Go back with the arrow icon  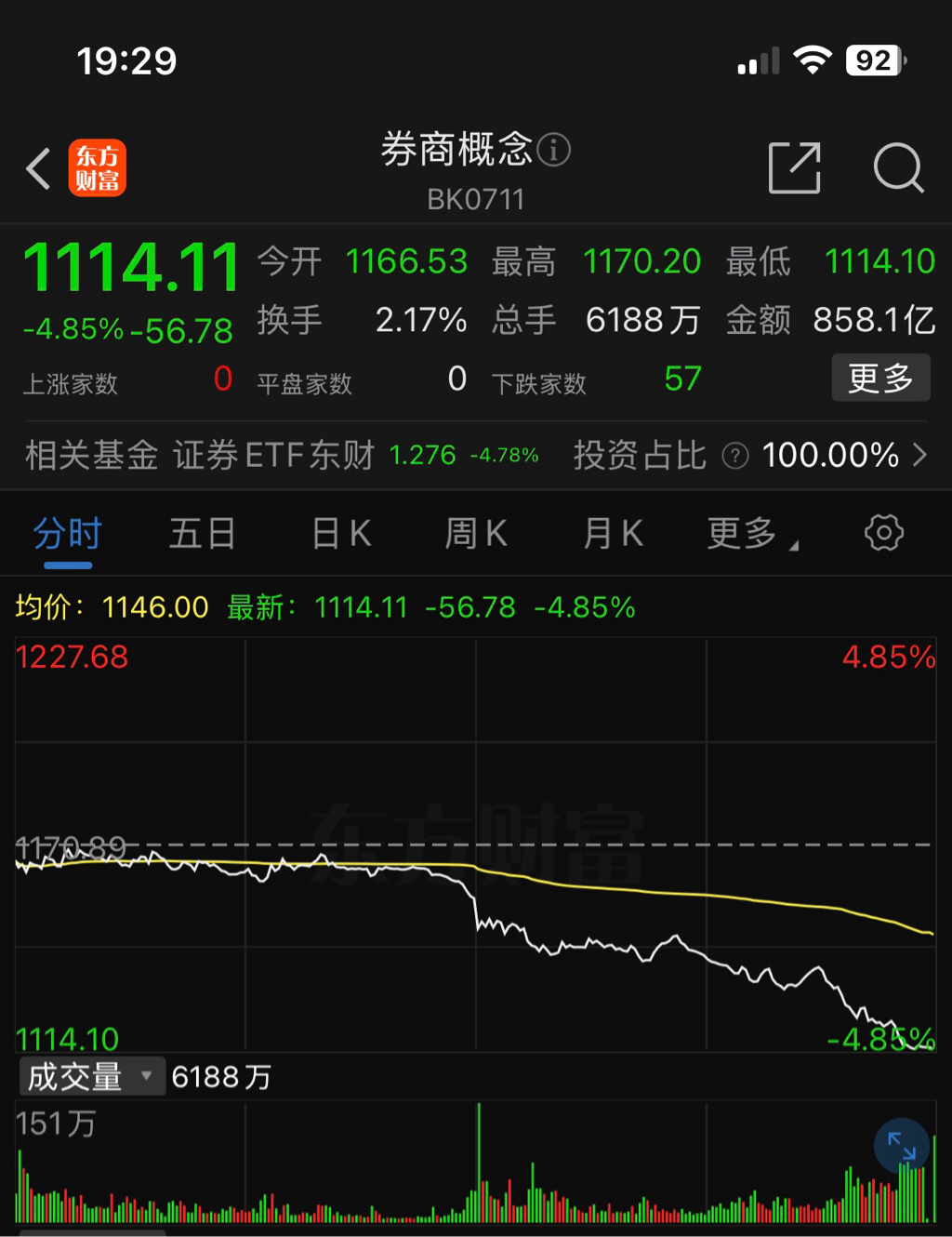pos(39,169)
